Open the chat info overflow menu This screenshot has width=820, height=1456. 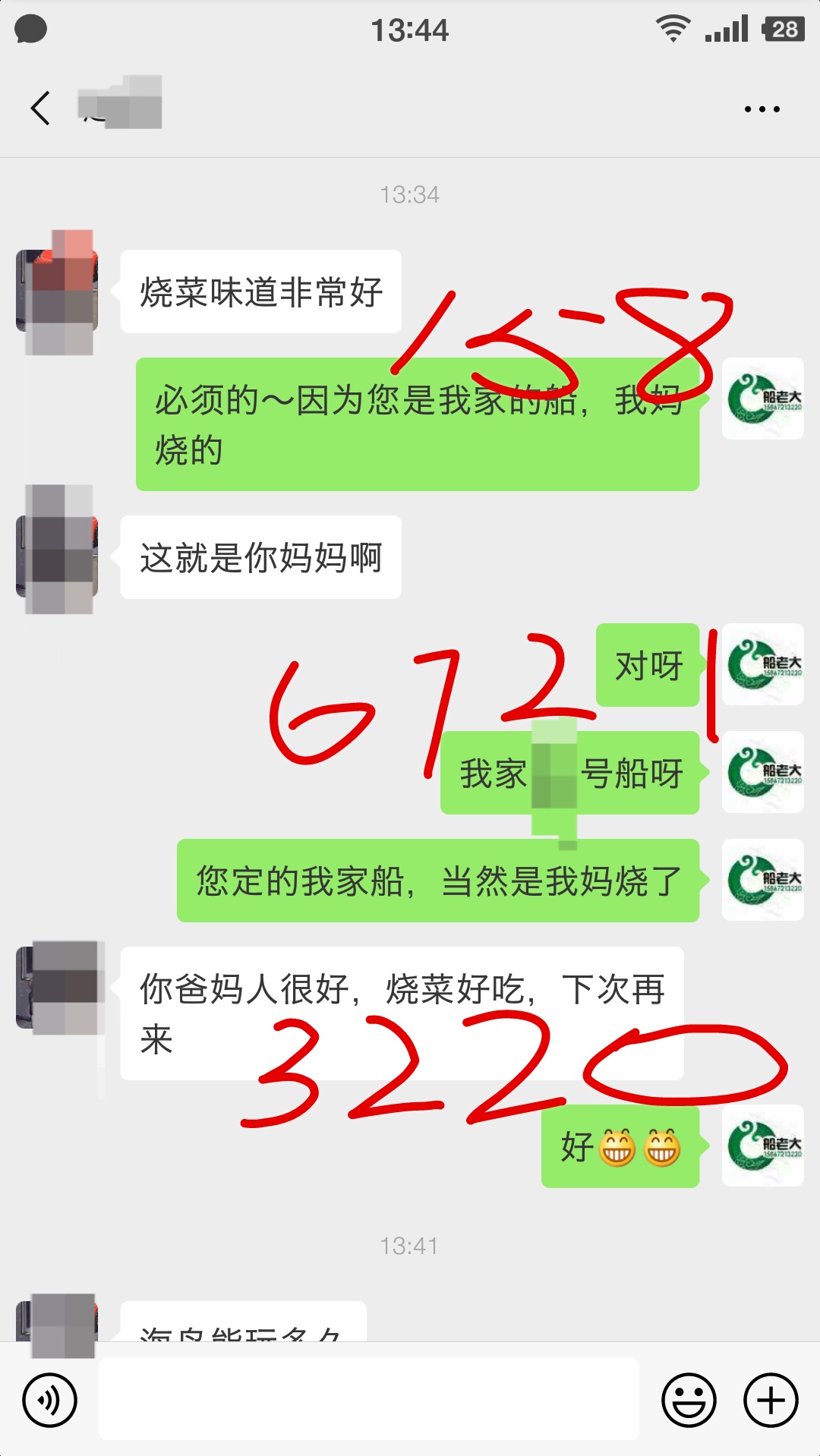pyautogui.click(x=762, y=109)
